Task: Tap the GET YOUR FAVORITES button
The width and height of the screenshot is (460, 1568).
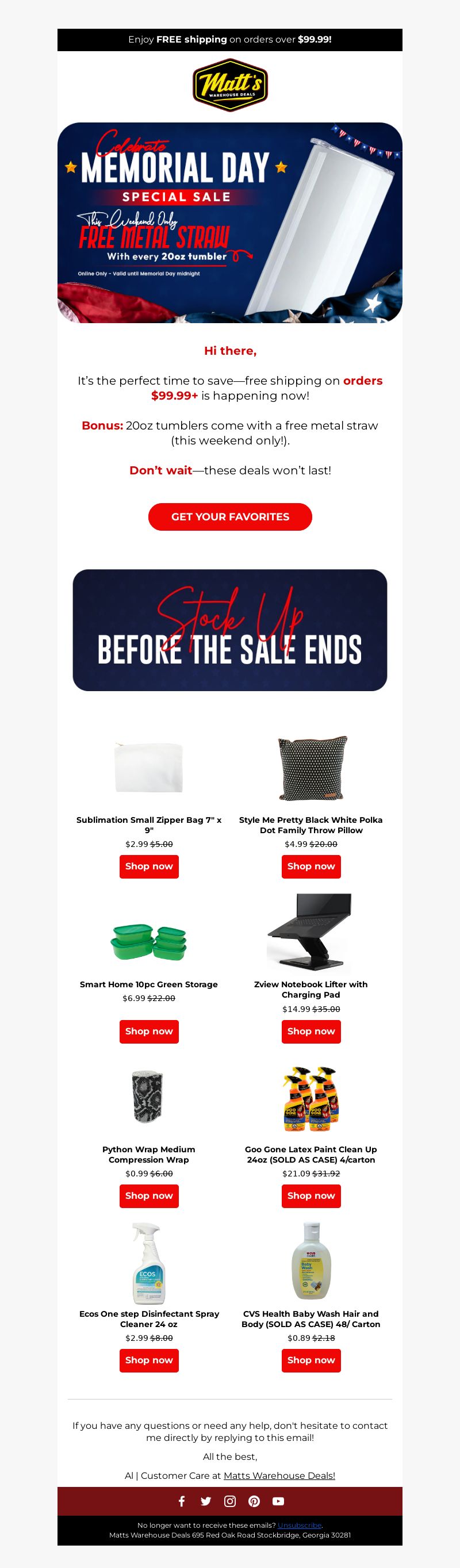Action: 230,517
